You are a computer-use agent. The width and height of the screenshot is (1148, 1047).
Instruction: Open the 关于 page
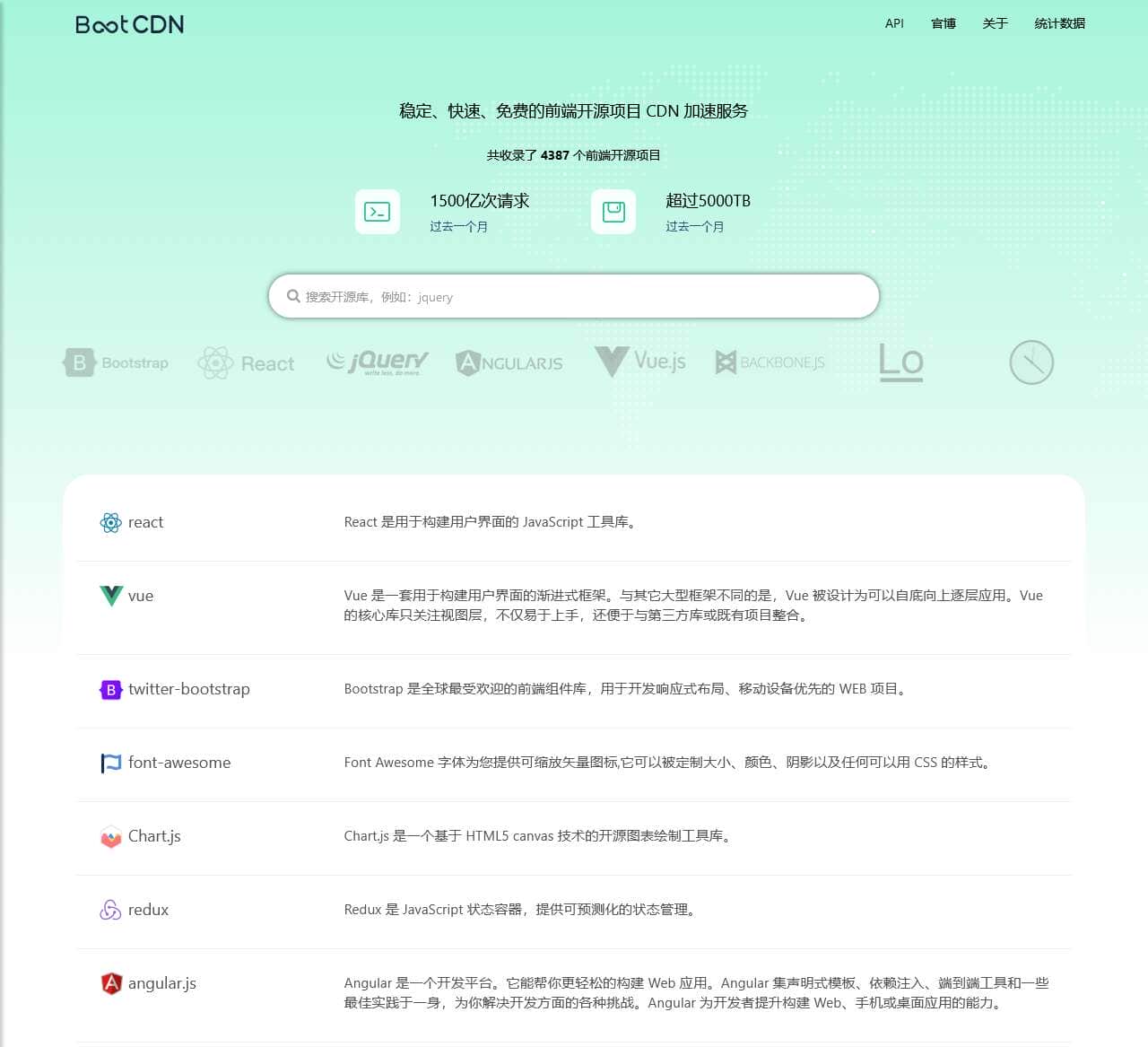[995, 23]
